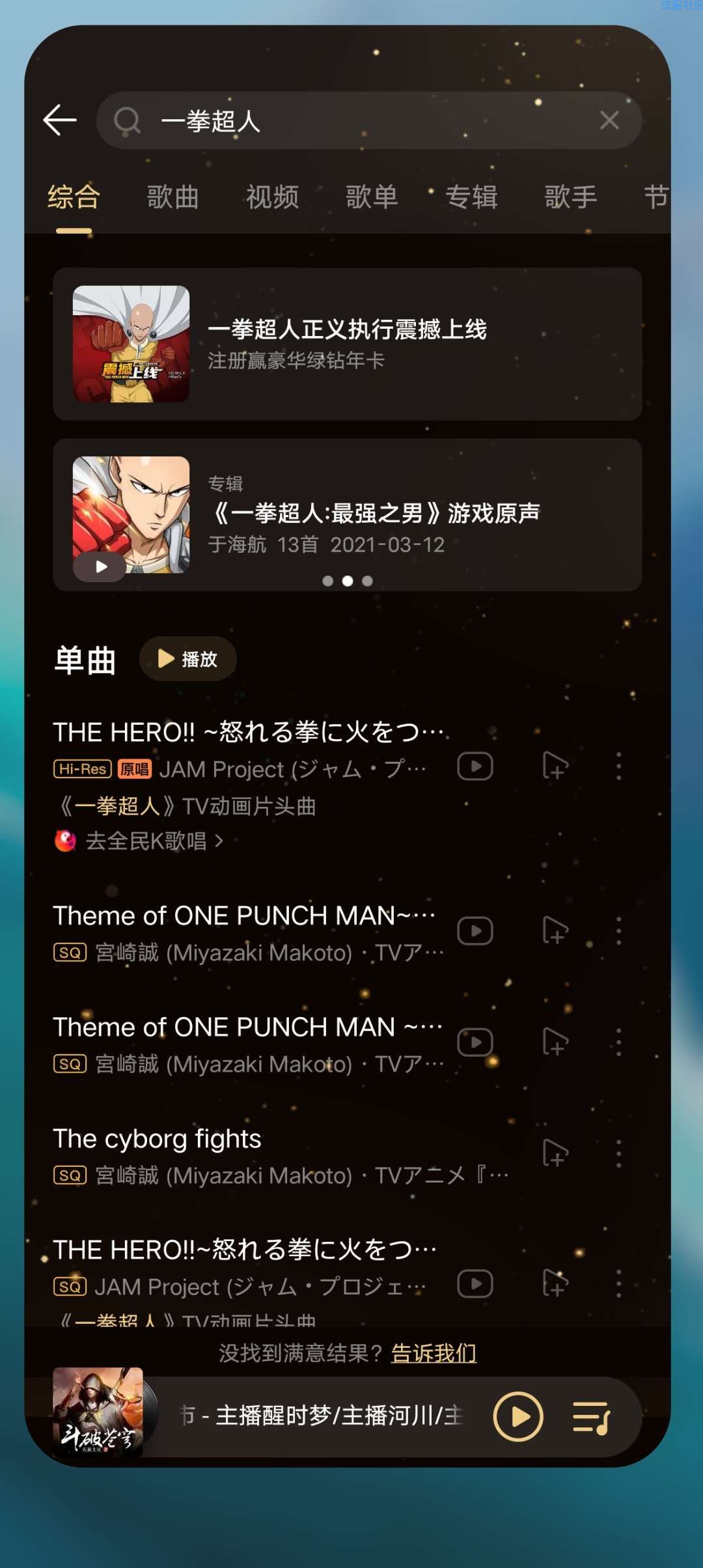Watch the video for Hi-Res THE HERO!! song
The image size is (703, 1568).
pyautogui.click(x=475, y=766)
